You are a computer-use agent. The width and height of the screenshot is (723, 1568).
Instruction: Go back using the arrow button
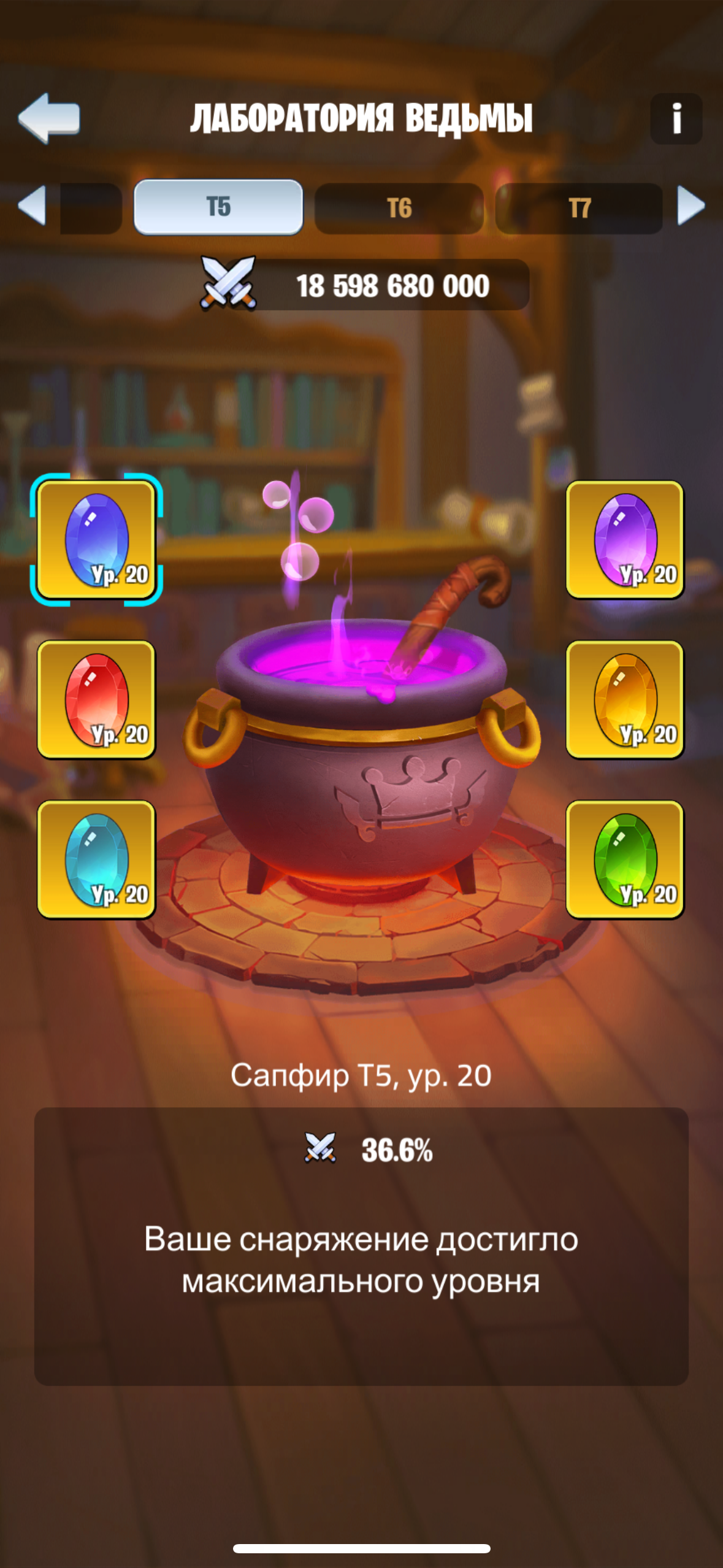[49, 118]
